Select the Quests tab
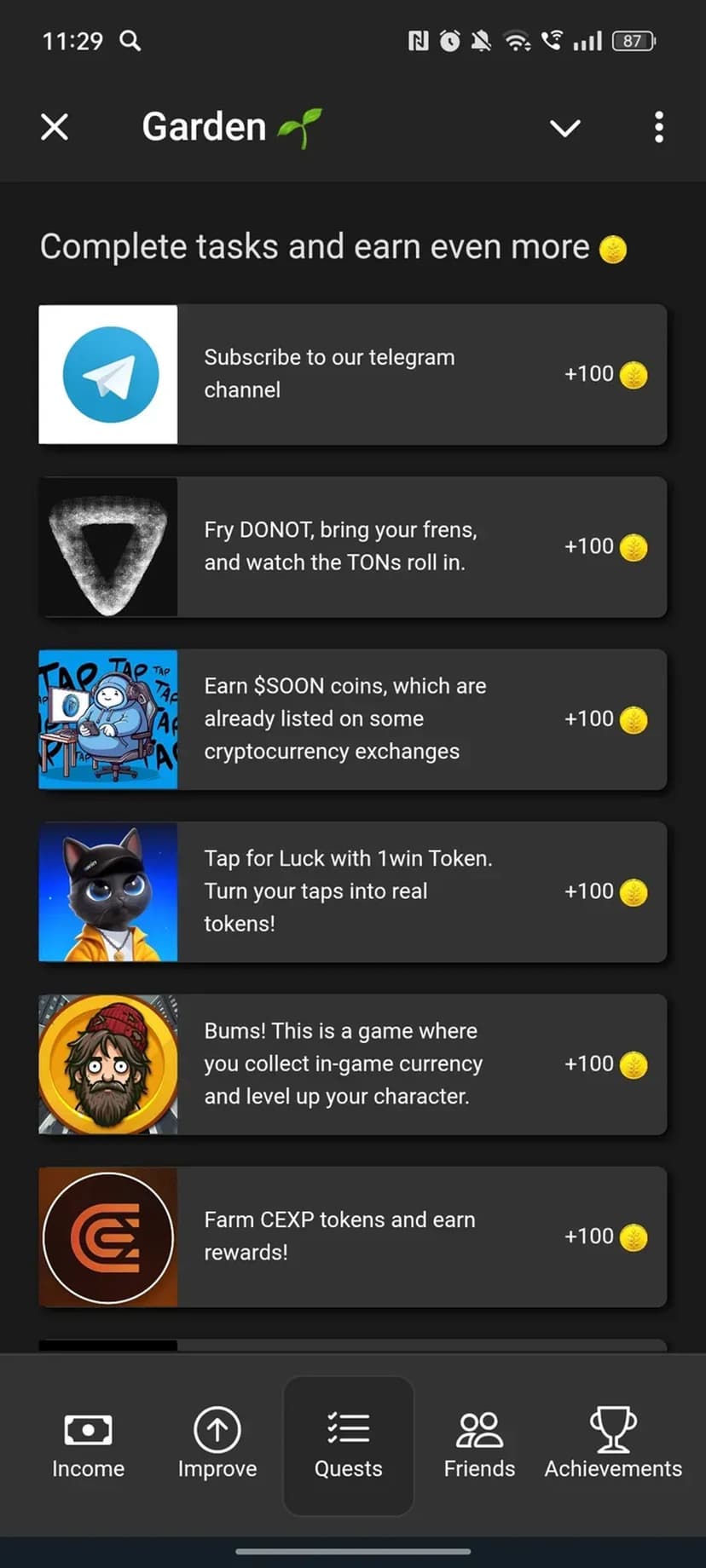Image resolution: width=706 pixels, height=1568 pixels. [348, 1444]
